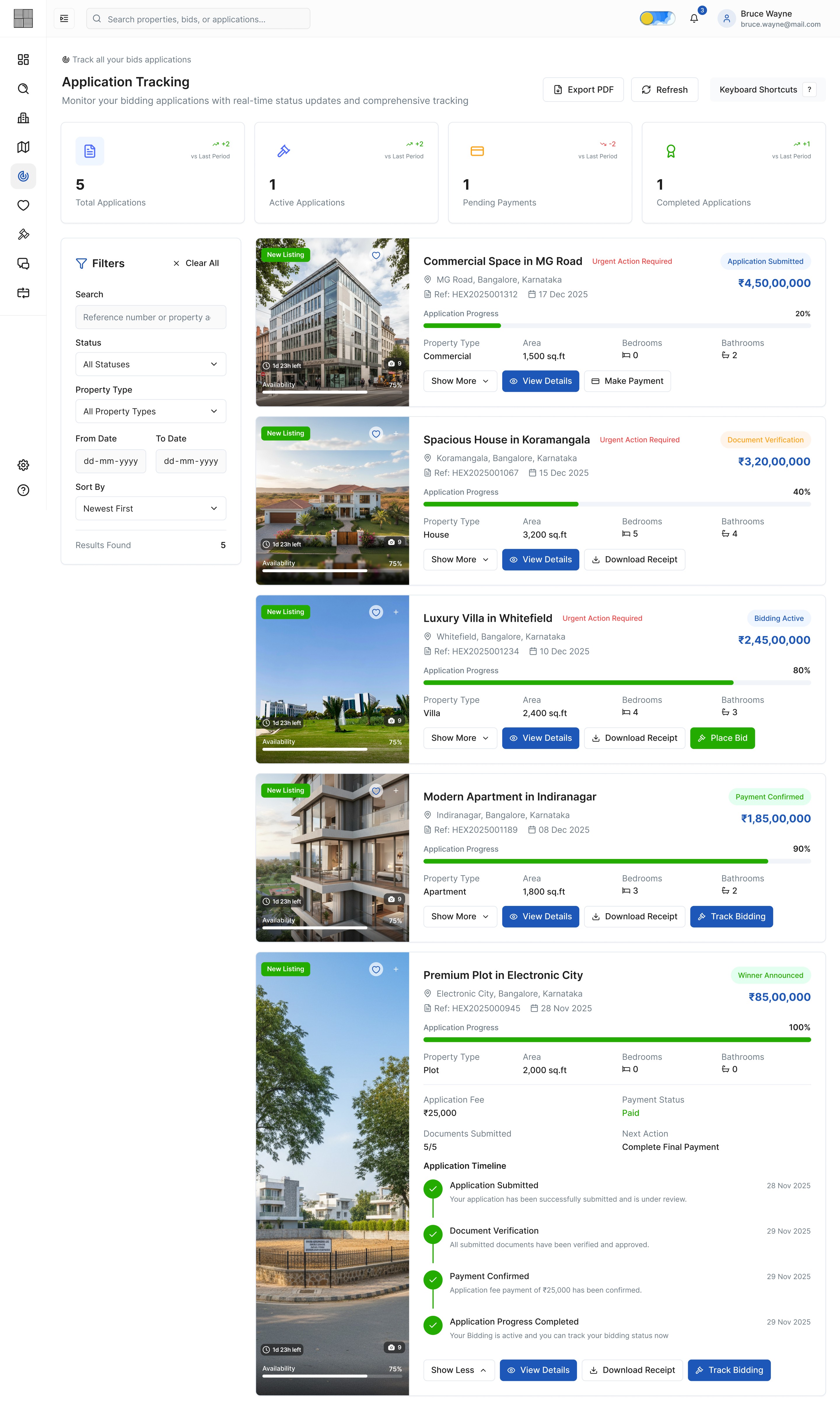This screenshot has height=1425, width=840.
Task: Collapse the sidebar menu button
Action: (x=64, y=19)
